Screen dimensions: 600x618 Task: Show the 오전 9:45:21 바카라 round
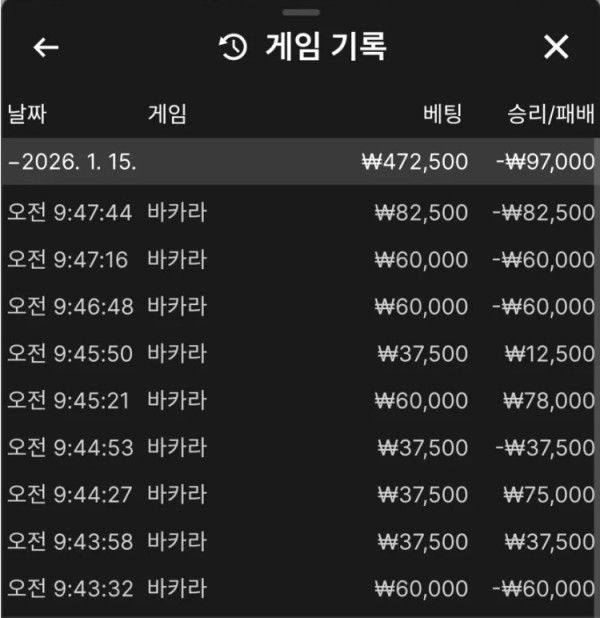(x=300, y=400)
